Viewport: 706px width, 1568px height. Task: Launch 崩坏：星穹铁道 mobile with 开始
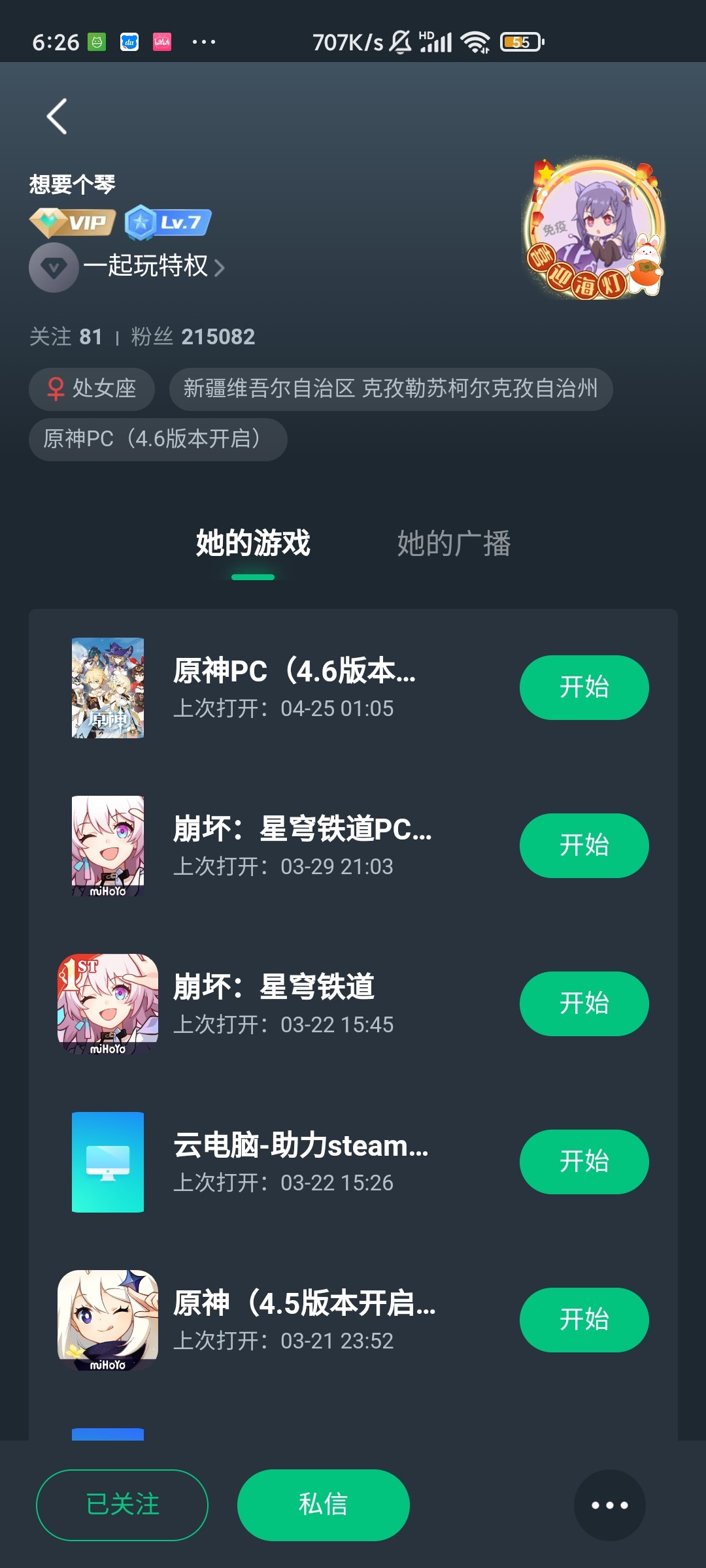pyautogui.click(x=584, y=1004)
